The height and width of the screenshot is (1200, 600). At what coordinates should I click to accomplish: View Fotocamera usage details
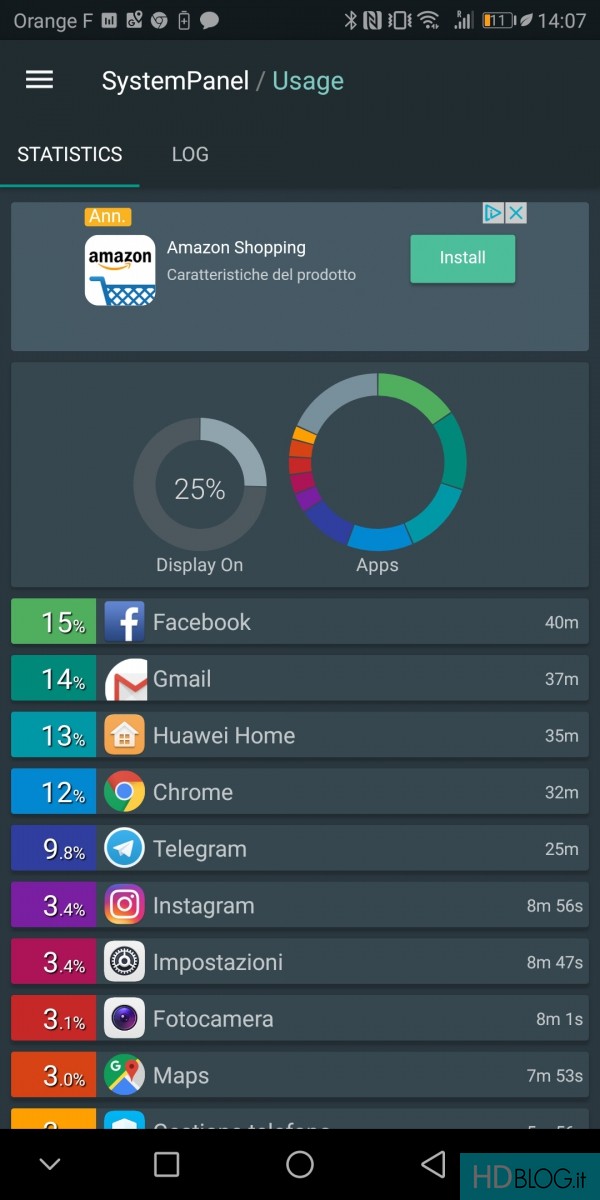[x=300, y=1019]
